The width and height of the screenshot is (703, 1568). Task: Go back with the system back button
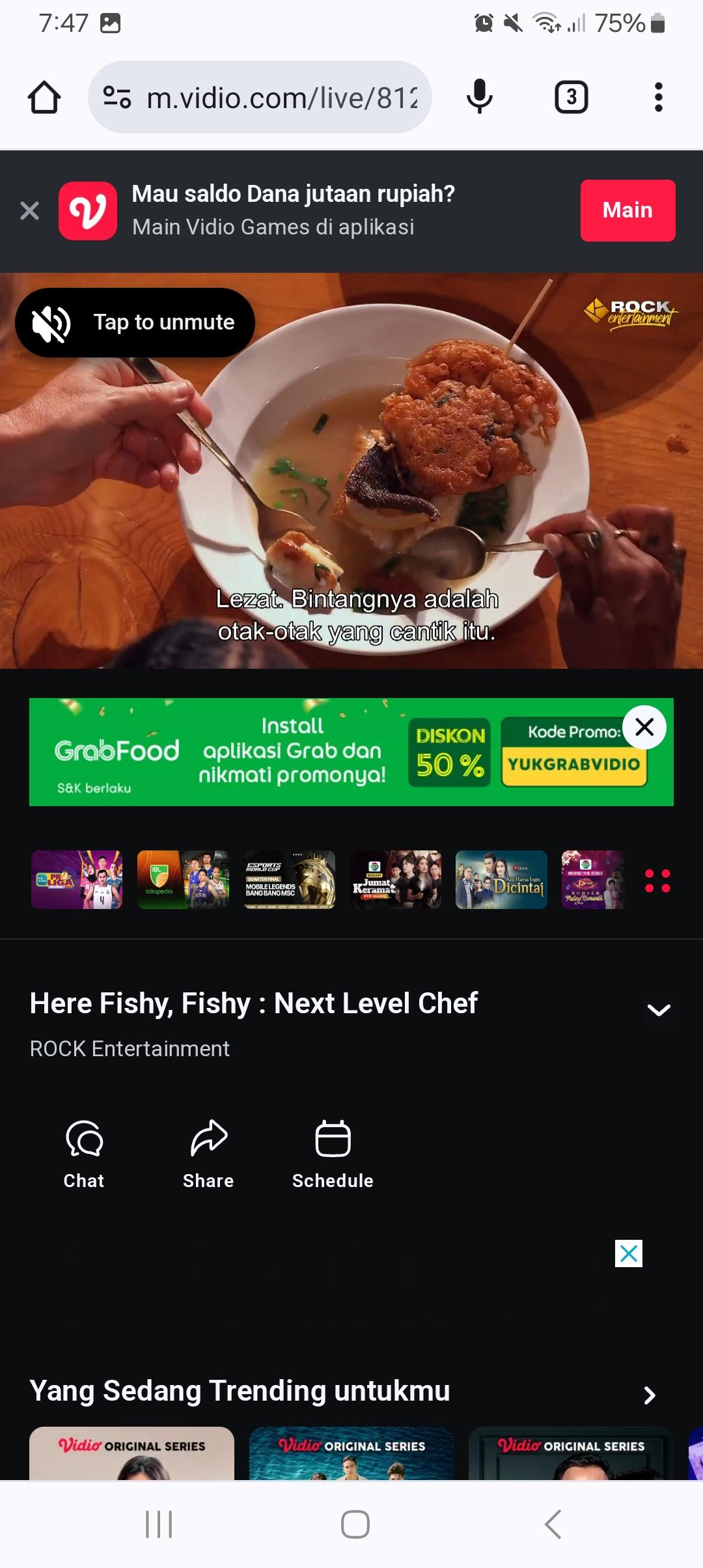[x=553, y=1524]
